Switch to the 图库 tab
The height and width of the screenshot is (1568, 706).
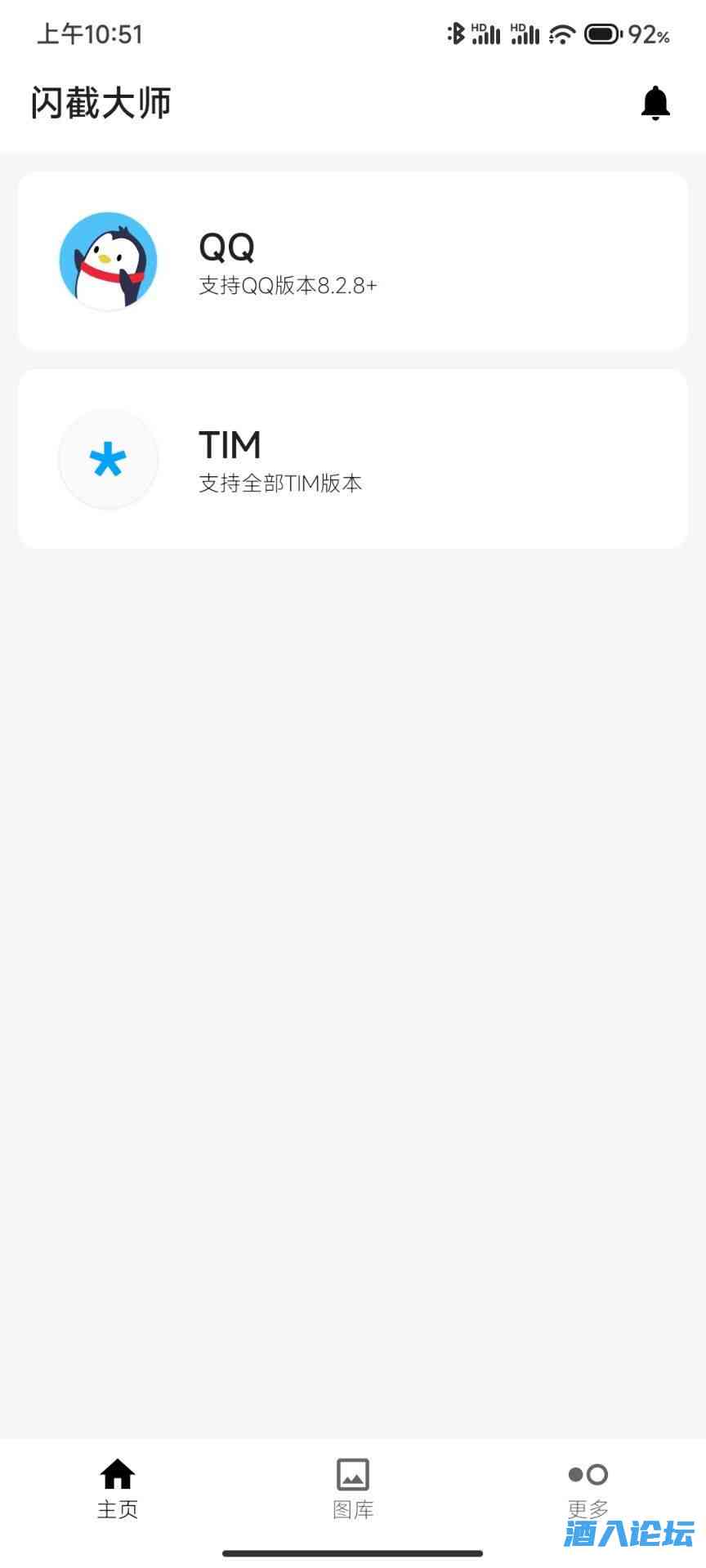click(353, 1490)
